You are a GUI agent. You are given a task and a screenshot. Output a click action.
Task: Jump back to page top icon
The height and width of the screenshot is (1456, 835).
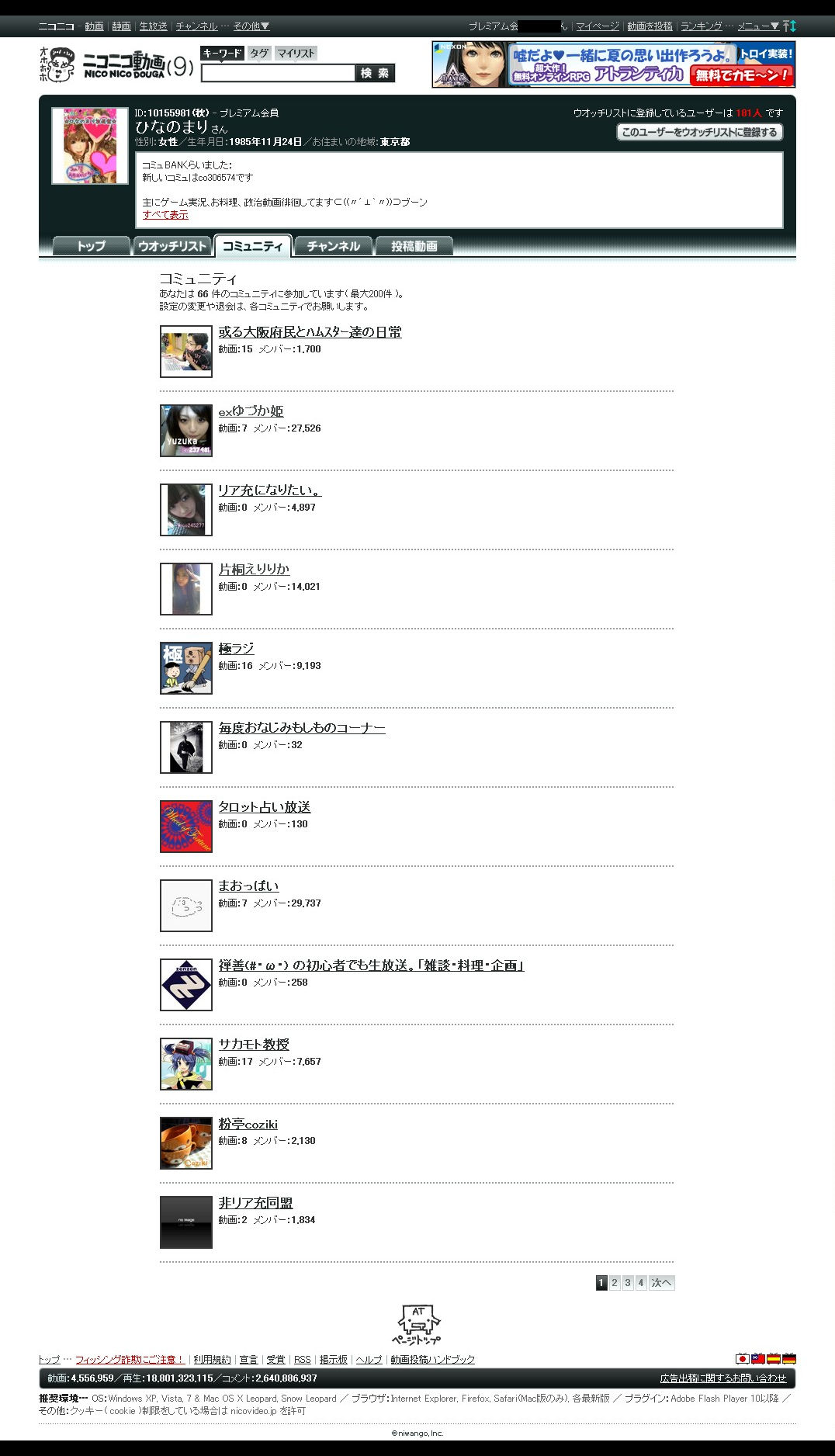[x=417, y=1325]
